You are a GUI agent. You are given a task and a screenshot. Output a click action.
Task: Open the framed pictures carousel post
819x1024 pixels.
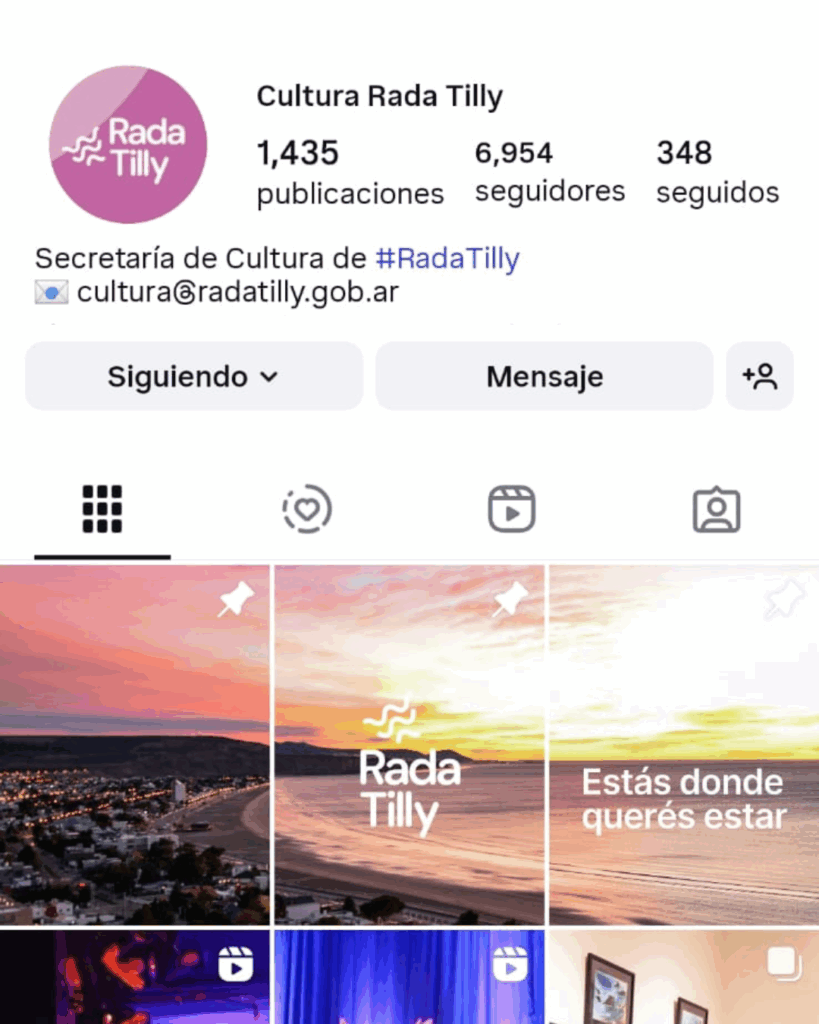click(684, 977)
